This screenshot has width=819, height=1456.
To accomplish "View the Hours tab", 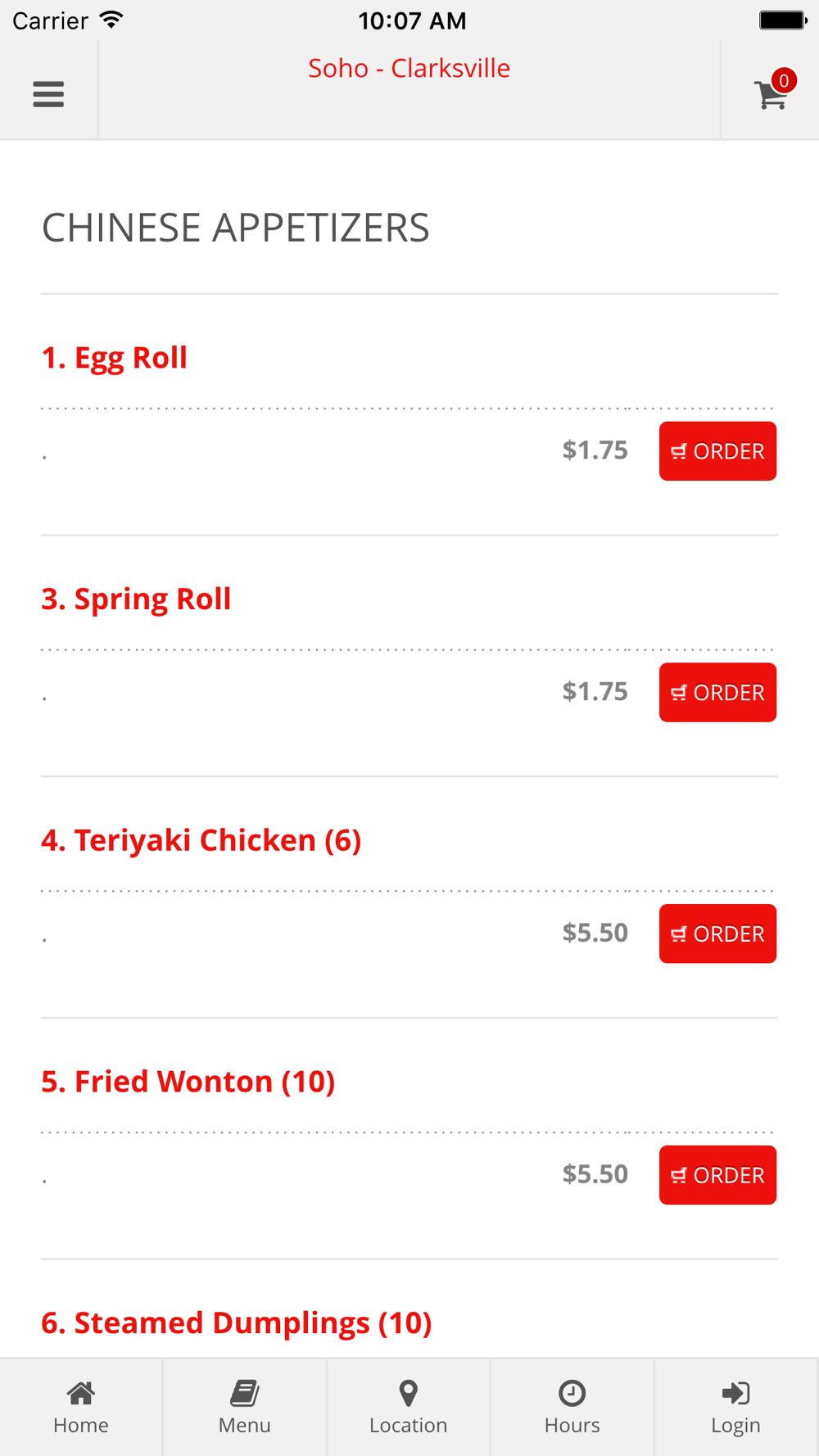I will click(x=572, y=1408).
